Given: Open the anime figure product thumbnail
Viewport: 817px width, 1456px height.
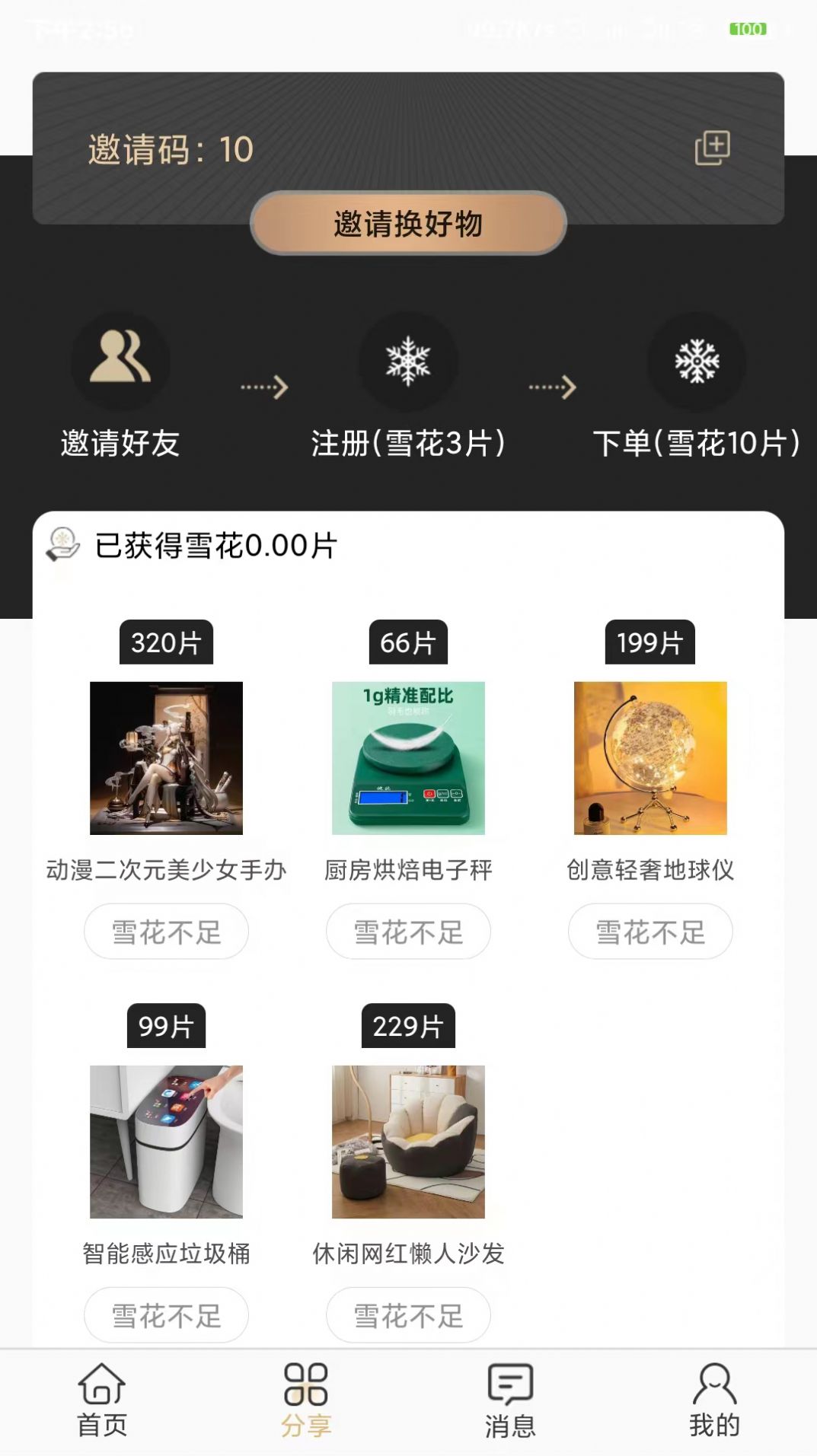Looking at the screenshot, I should tap(165, 757).
